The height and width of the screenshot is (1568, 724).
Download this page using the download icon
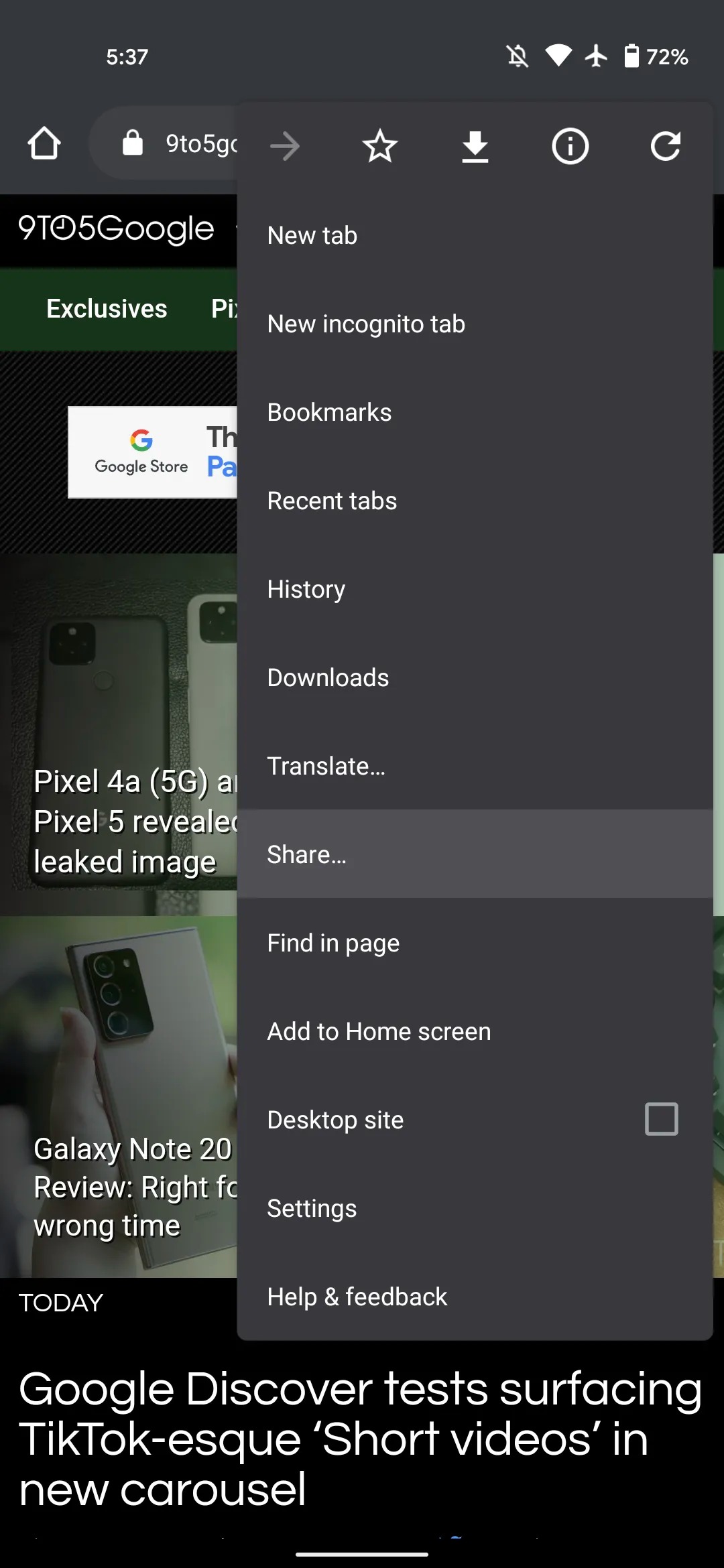[x=475, y=146]
